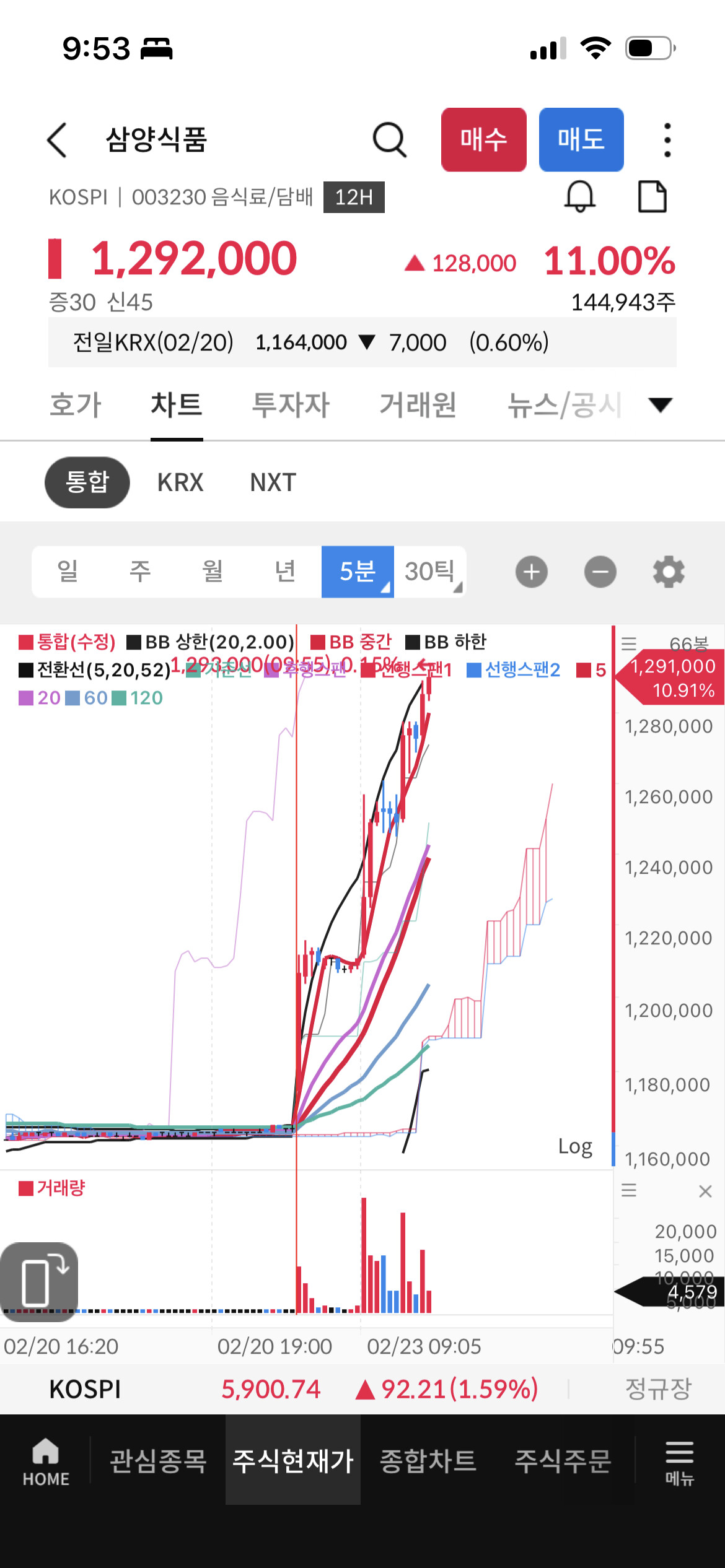
Task: Open the memo note icon
Action: click(652, 197)
